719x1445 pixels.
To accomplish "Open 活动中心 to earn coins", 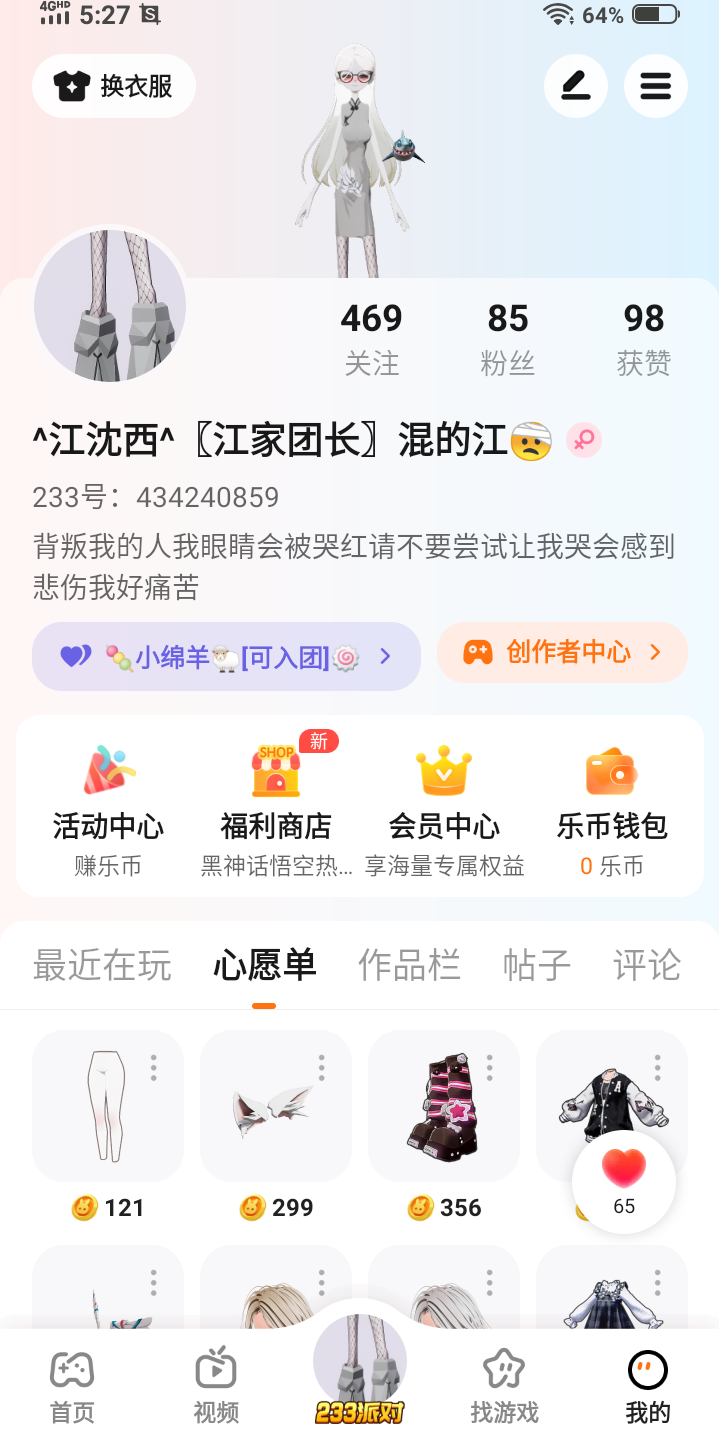I will (x=108, y=807).
